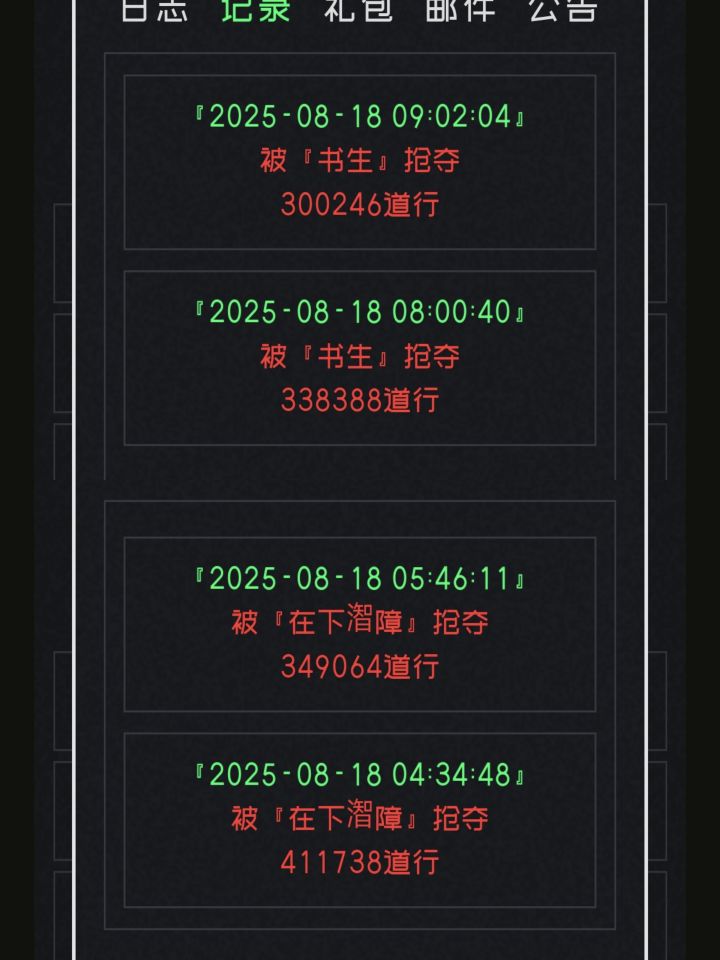Click the 349064道行 loss amount

tap(360, 667)
